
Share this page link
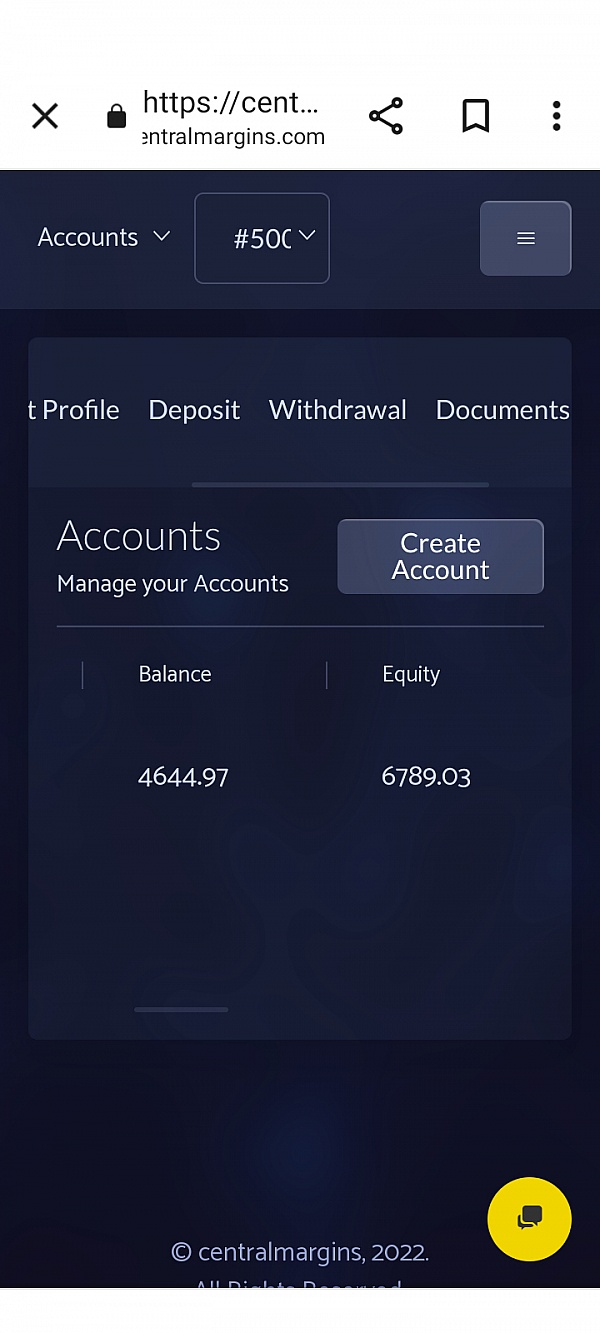click(386, 117)
